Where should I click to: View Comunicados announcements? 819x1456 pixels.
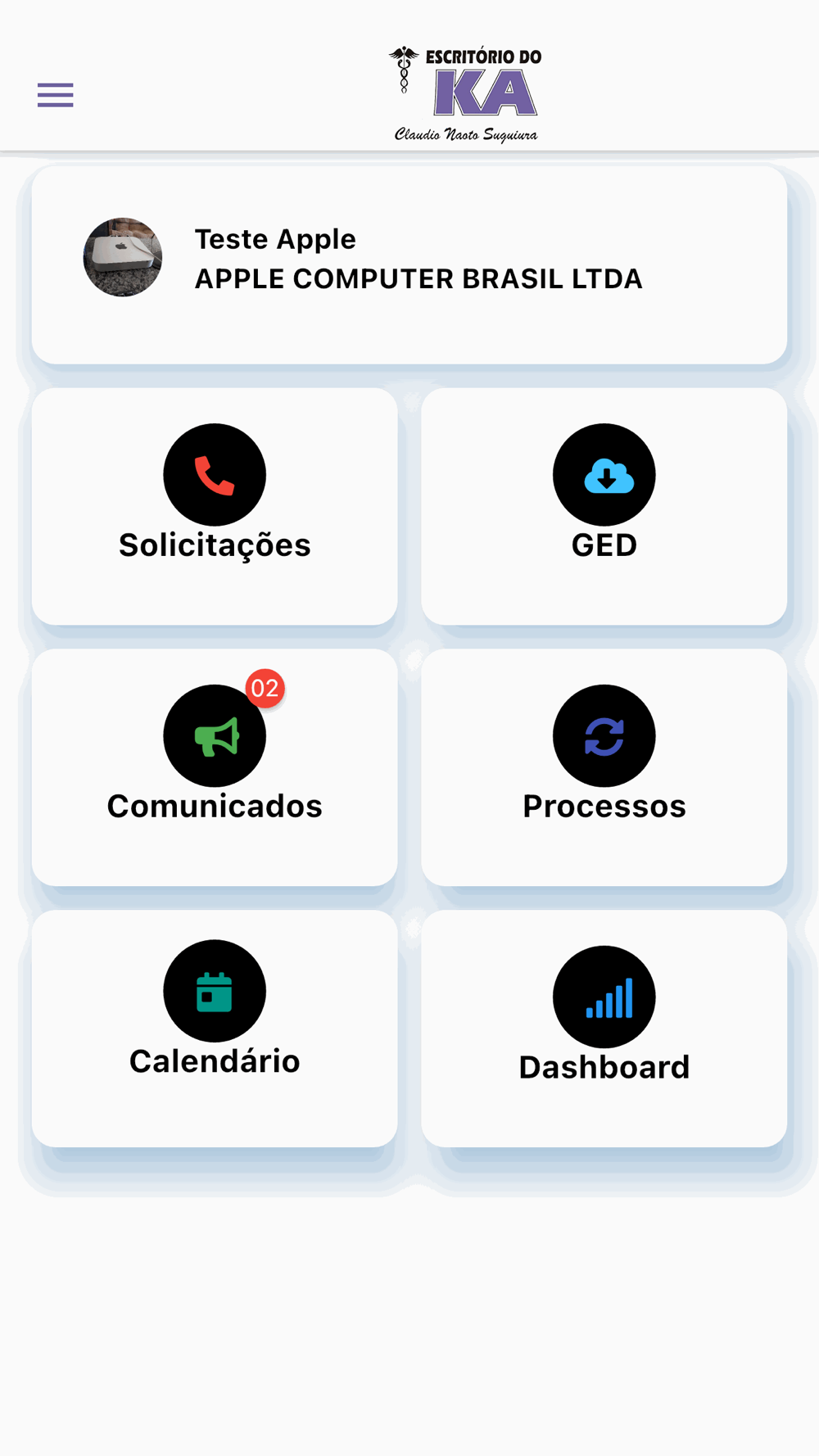coord(215,766)
